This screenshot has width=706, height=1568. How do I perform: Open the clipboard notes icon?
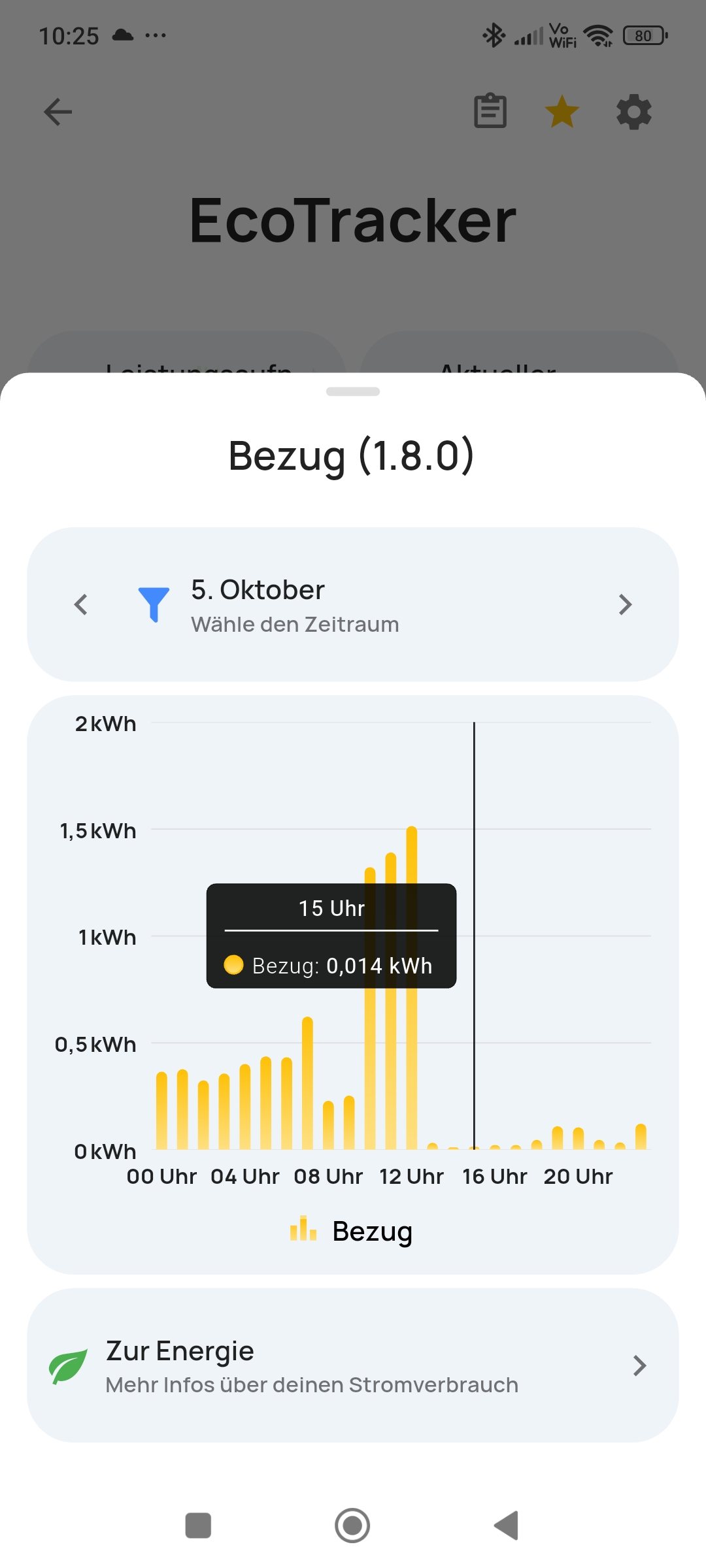[x=490, y=111]
